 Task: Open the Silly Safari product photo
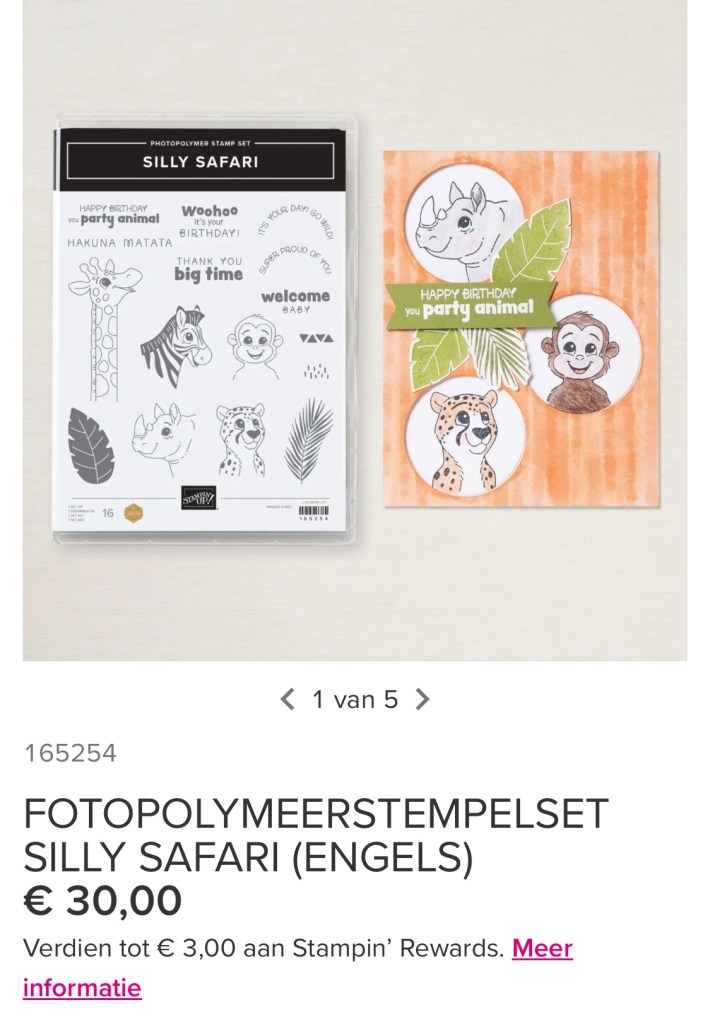point(355,330)
